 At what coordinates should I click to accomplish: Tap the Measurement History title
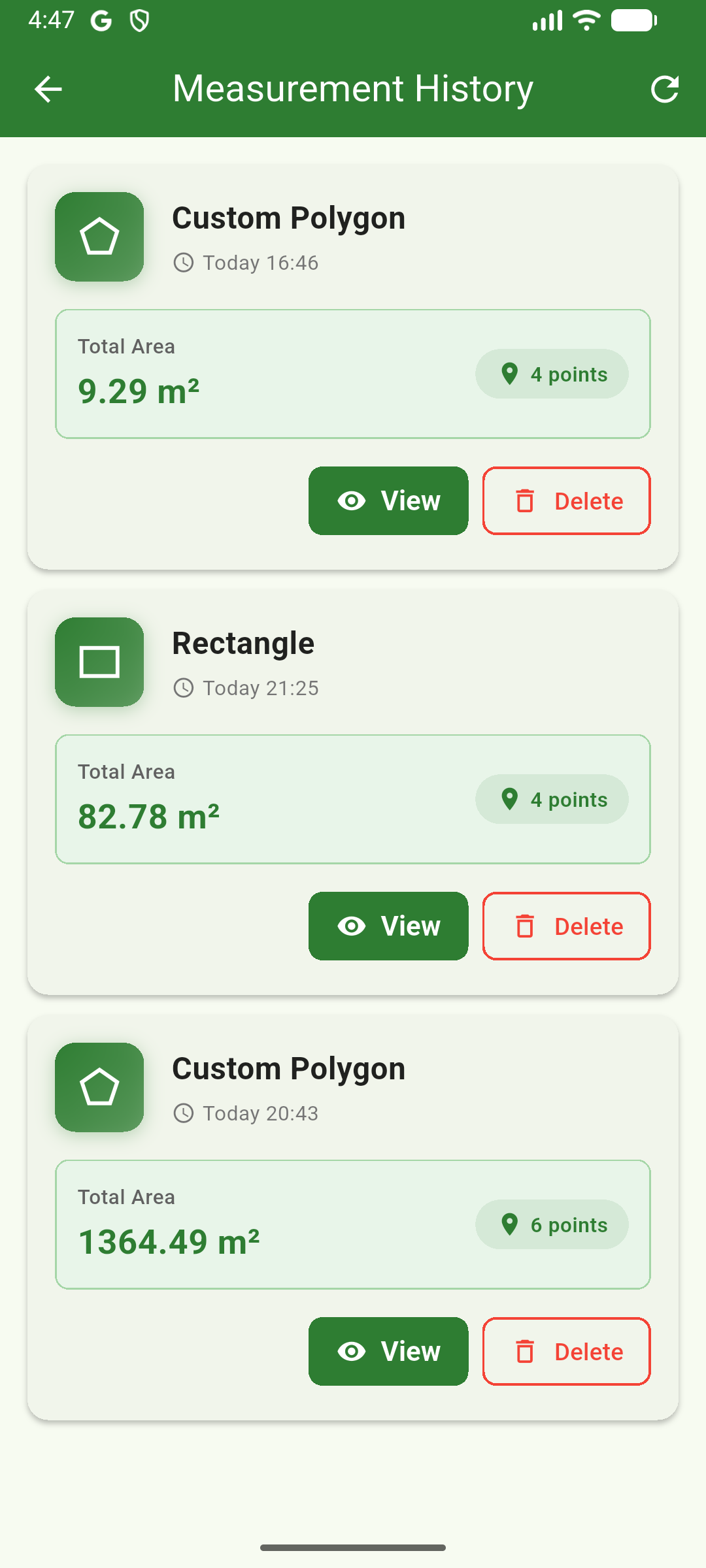(x=353, y=89)
